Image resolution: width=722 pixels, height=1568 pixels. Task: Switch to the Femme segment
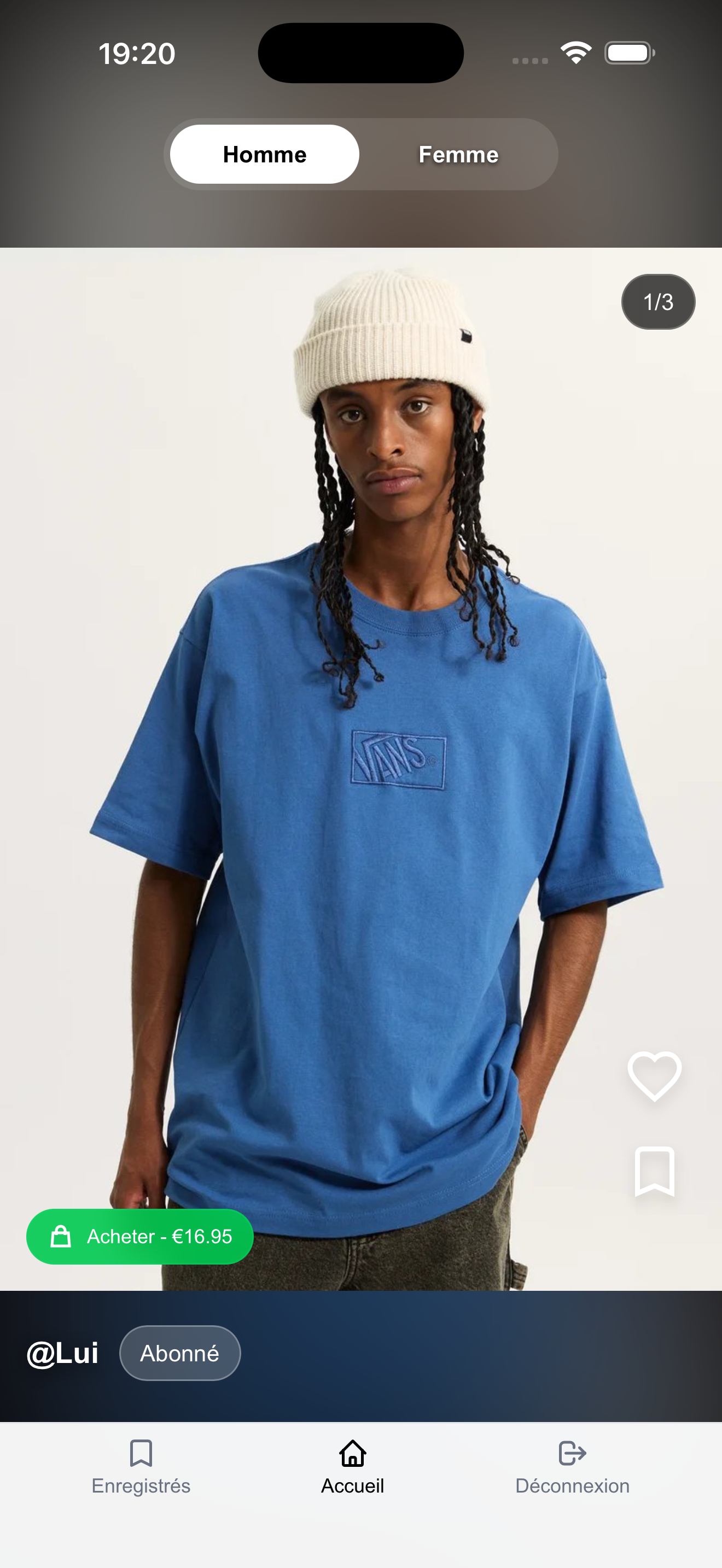click(458, 155)
